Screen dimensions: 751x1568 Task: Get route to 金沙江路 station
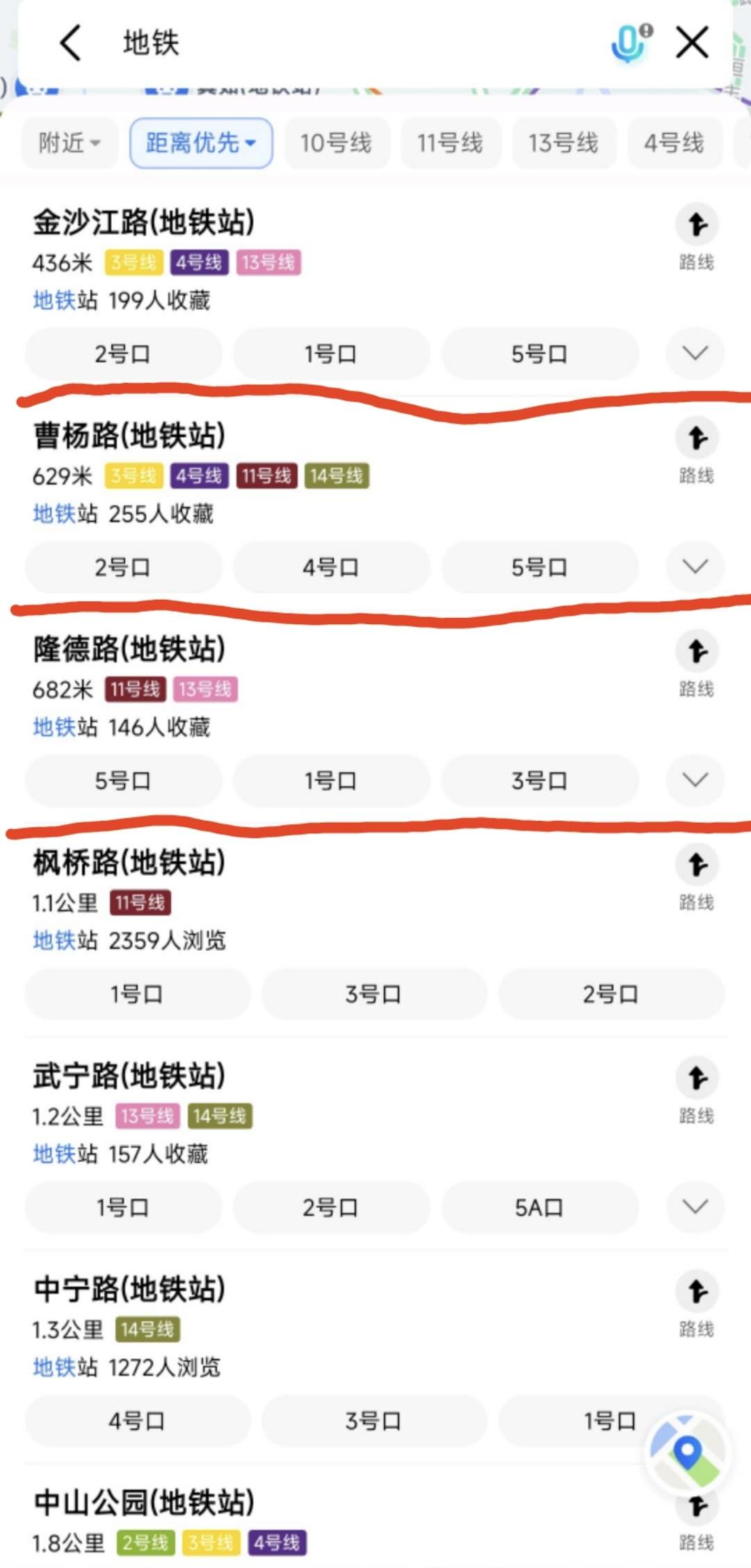point(697,235)
